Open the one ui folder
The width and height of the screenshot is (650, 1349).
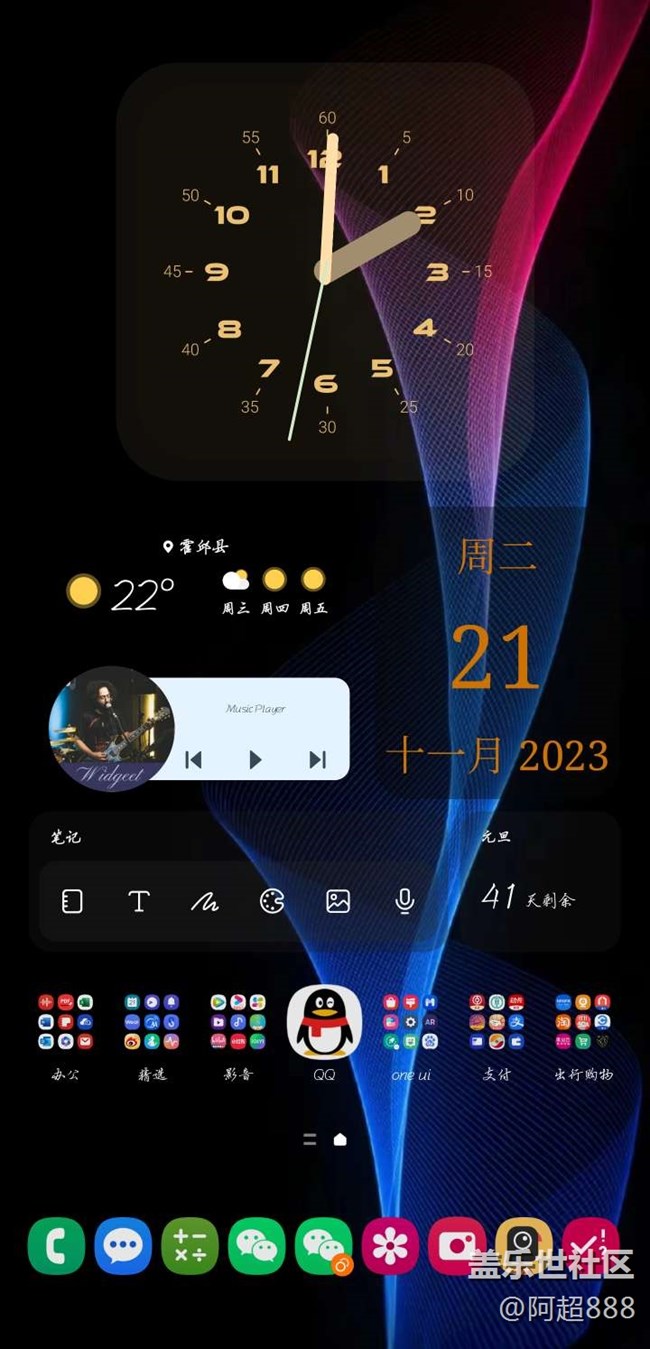410,1022
